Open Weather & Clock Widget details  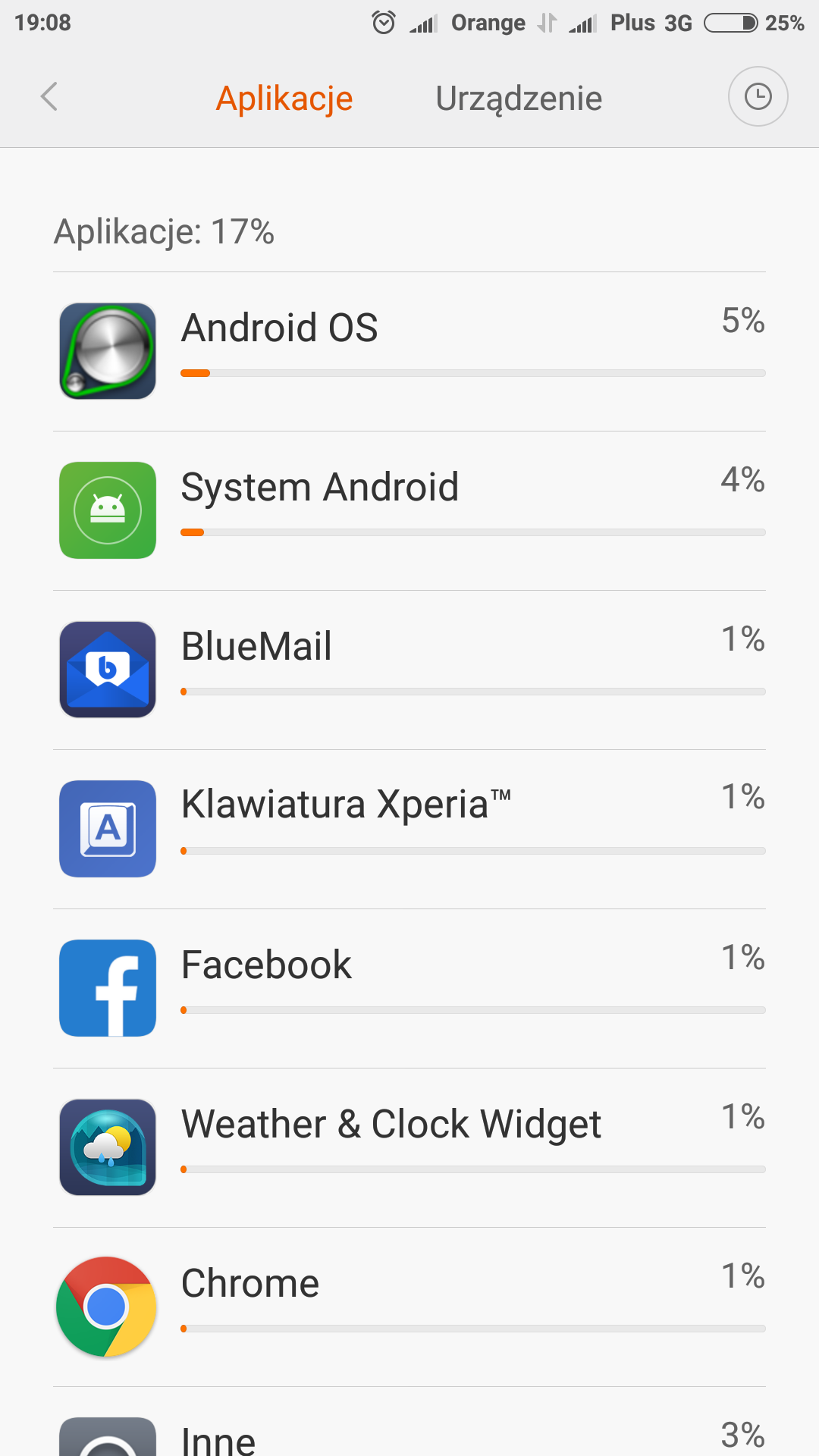click(x=409, y=1147)
